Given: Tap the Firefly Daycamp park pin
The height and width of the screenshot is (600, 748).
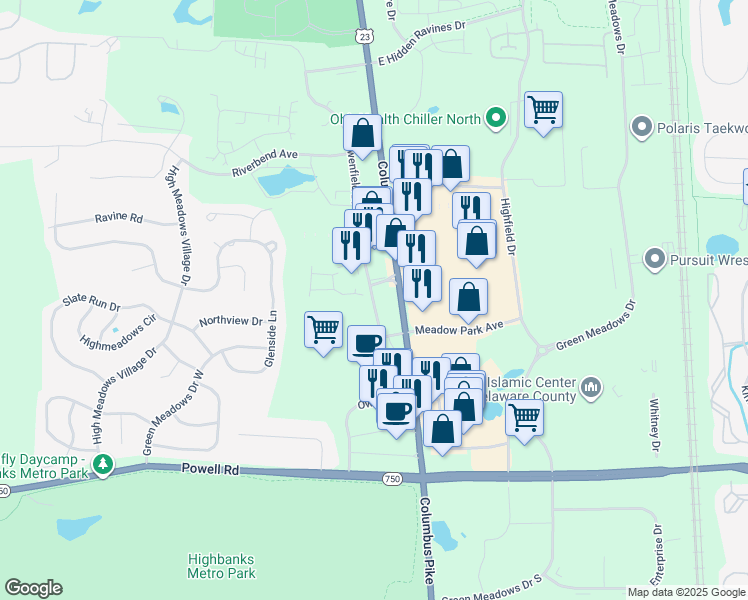Looking at the screenshot, I should pyautogui.click(x=103, y=464).
